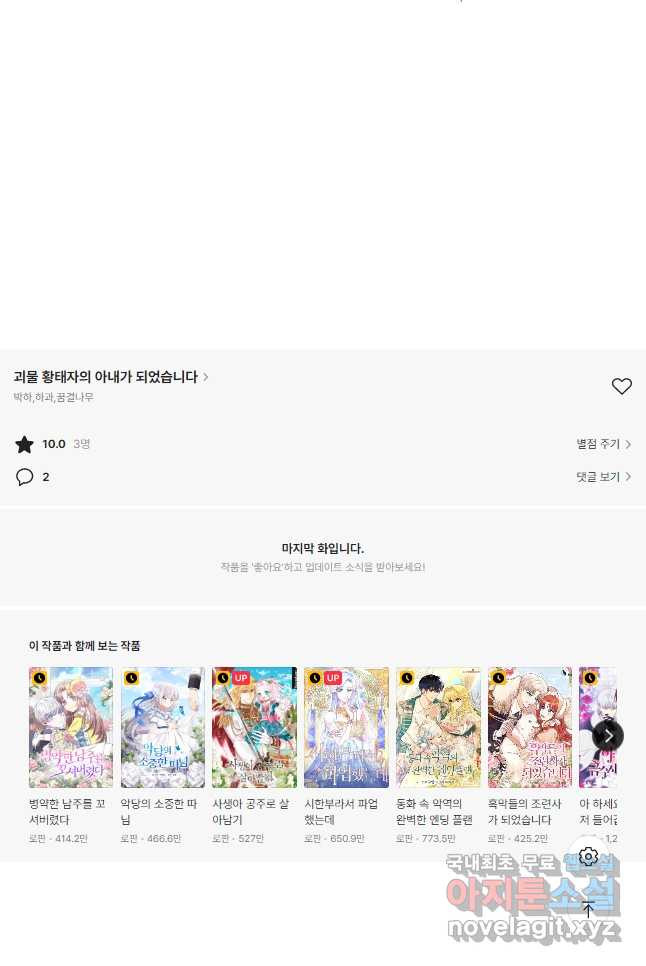Tap 별점 주기 to rate the series

click(603, 444)
